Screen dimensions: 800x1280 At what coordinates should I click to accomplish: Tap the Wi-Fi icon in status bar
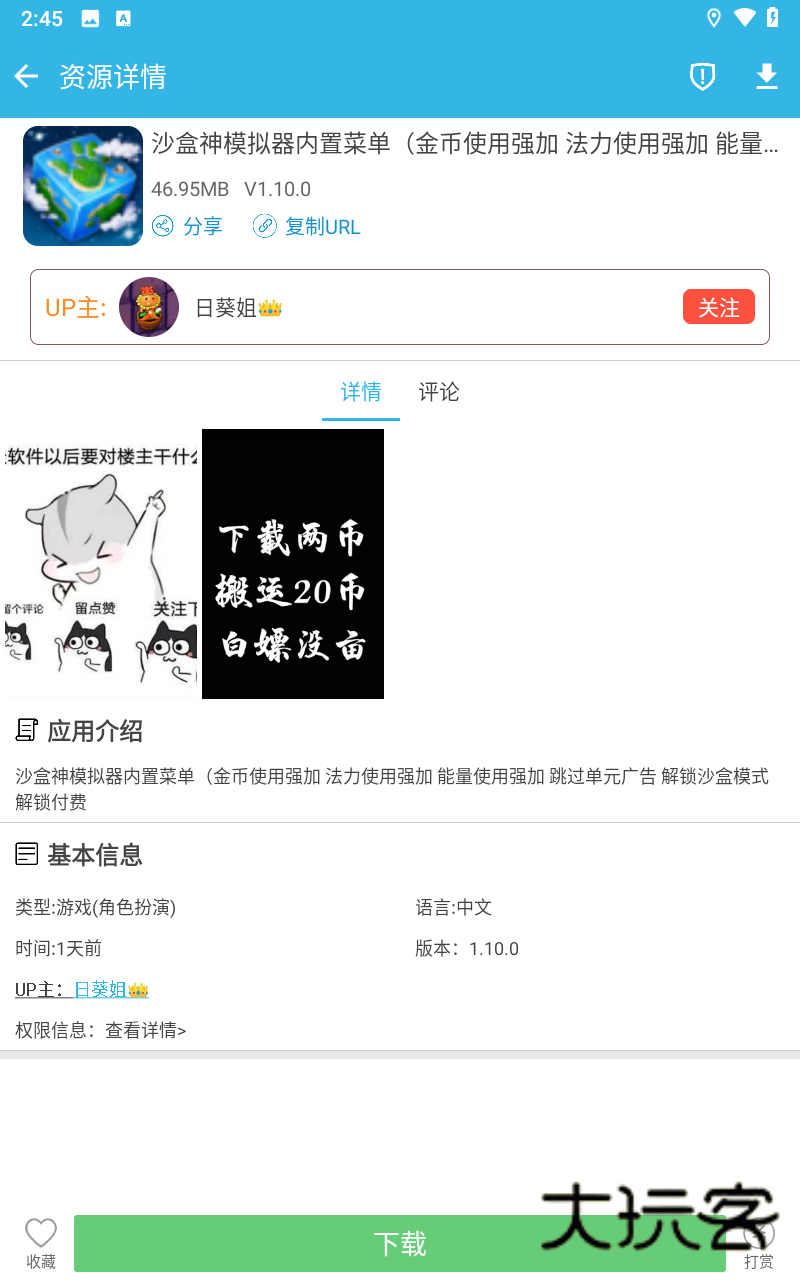coord(741,17)
